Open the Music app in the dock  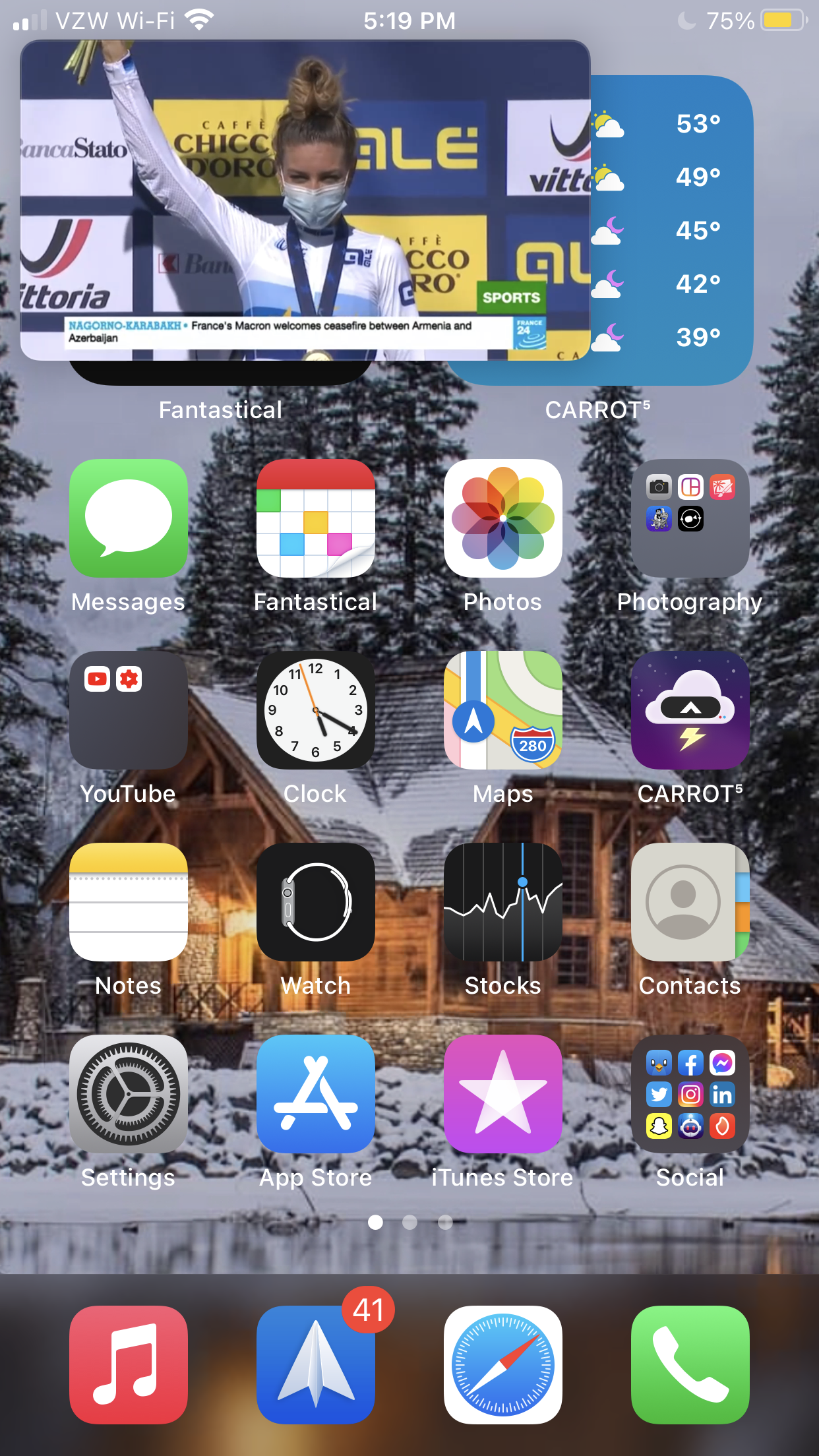click(129, 1365)
